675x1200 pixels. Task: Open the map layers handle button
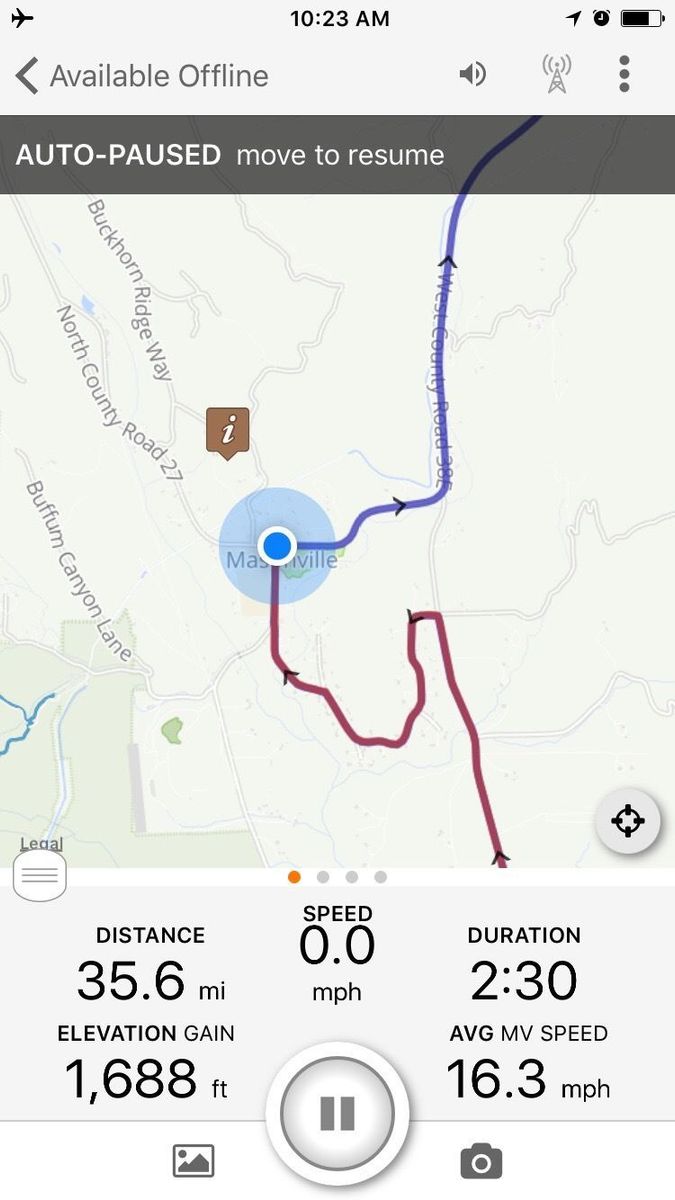[x=40, y=876]
